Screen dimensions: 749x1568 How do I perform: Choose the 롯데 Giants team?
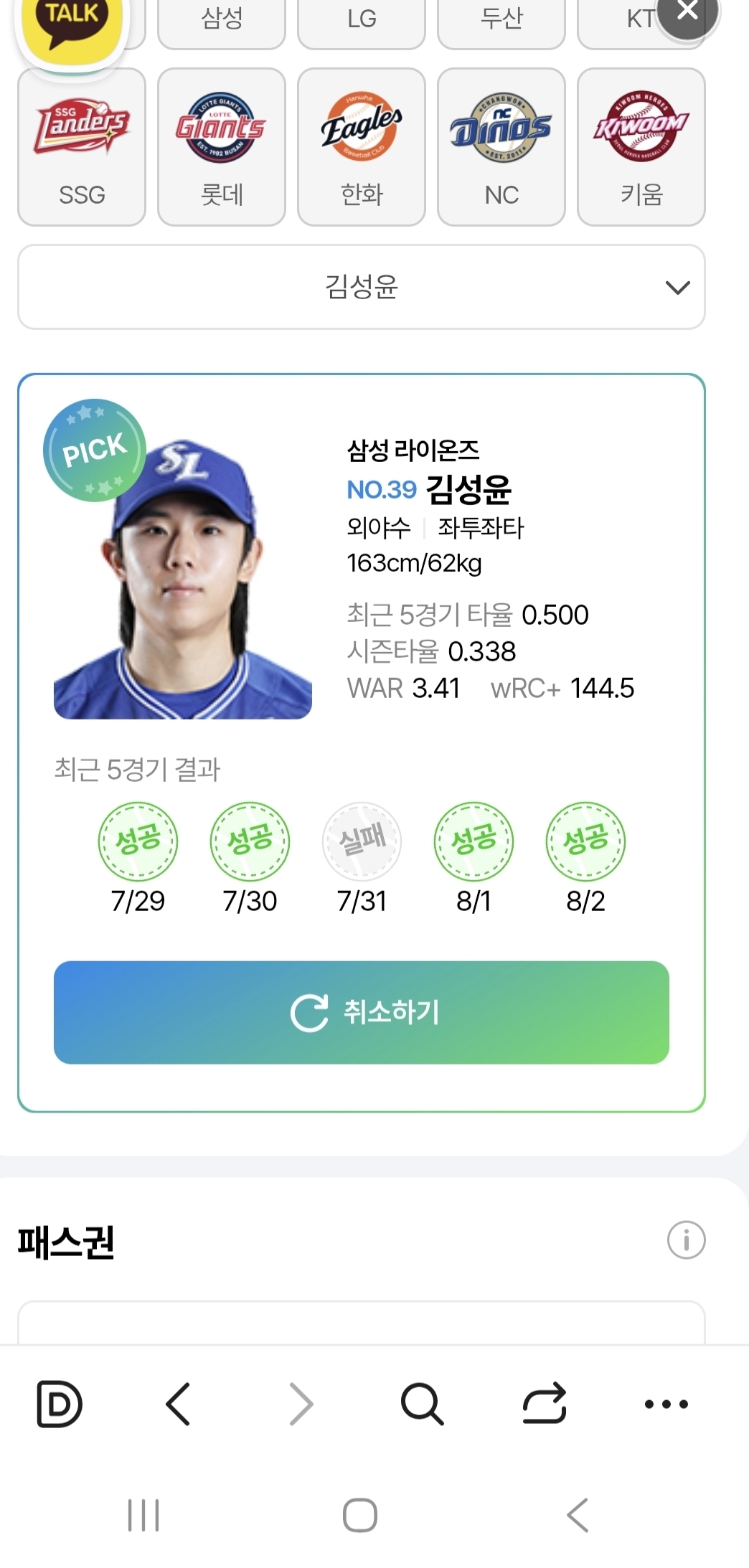pyautogui.click(x=221, y=147)
